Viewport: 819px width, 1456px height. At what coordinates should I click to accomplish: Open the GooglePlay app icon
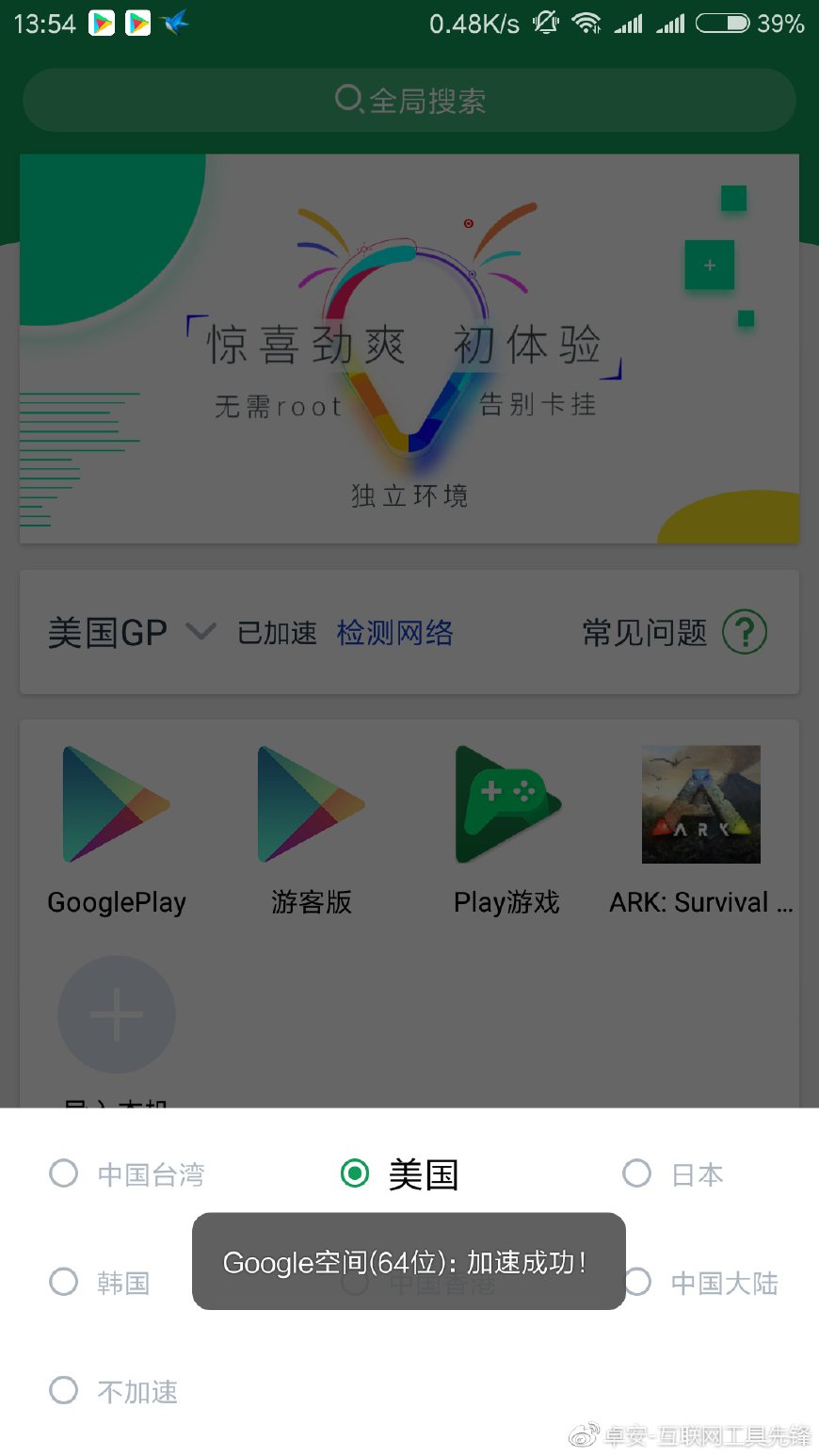pos(116,803)
